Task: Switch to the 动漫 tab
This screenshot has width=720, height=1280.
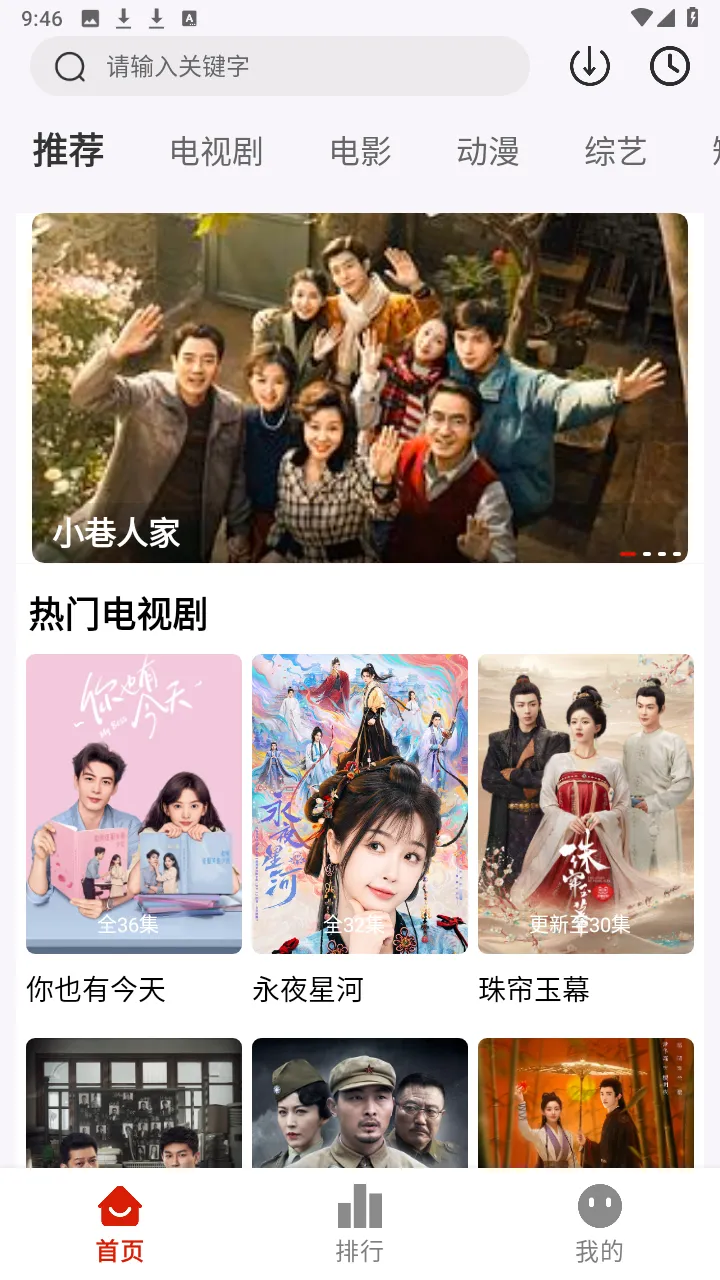Action: point(488,152)
